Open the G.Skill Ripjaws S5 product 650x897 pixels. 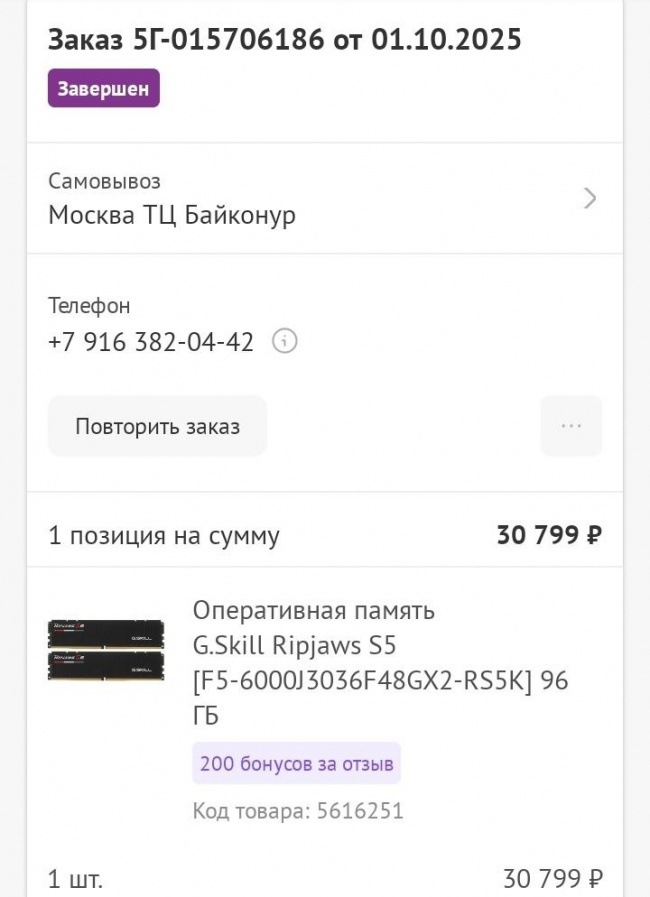380,663
